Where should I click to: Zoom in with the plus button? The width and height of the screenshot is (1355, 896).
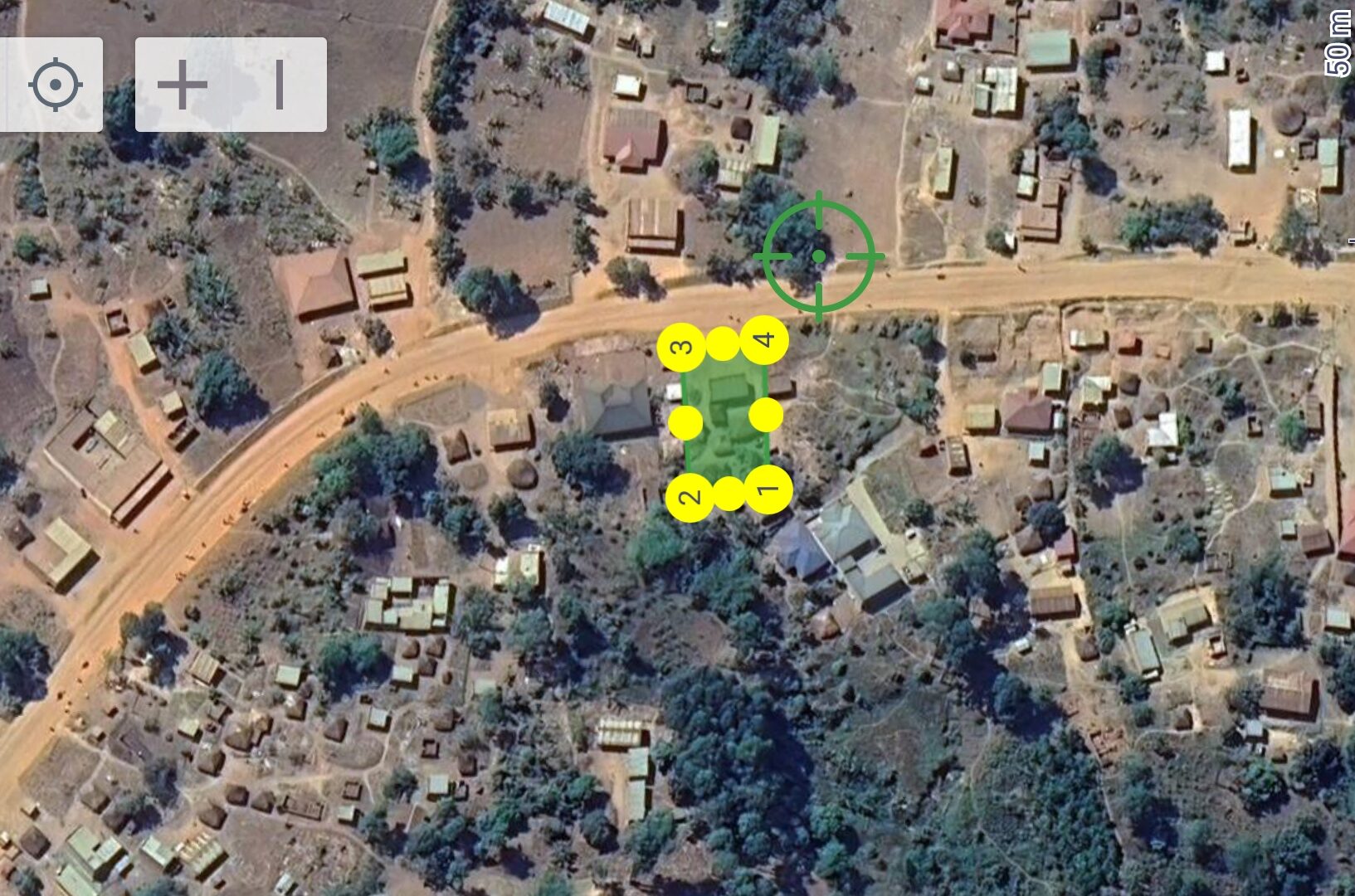pos(183,85)
